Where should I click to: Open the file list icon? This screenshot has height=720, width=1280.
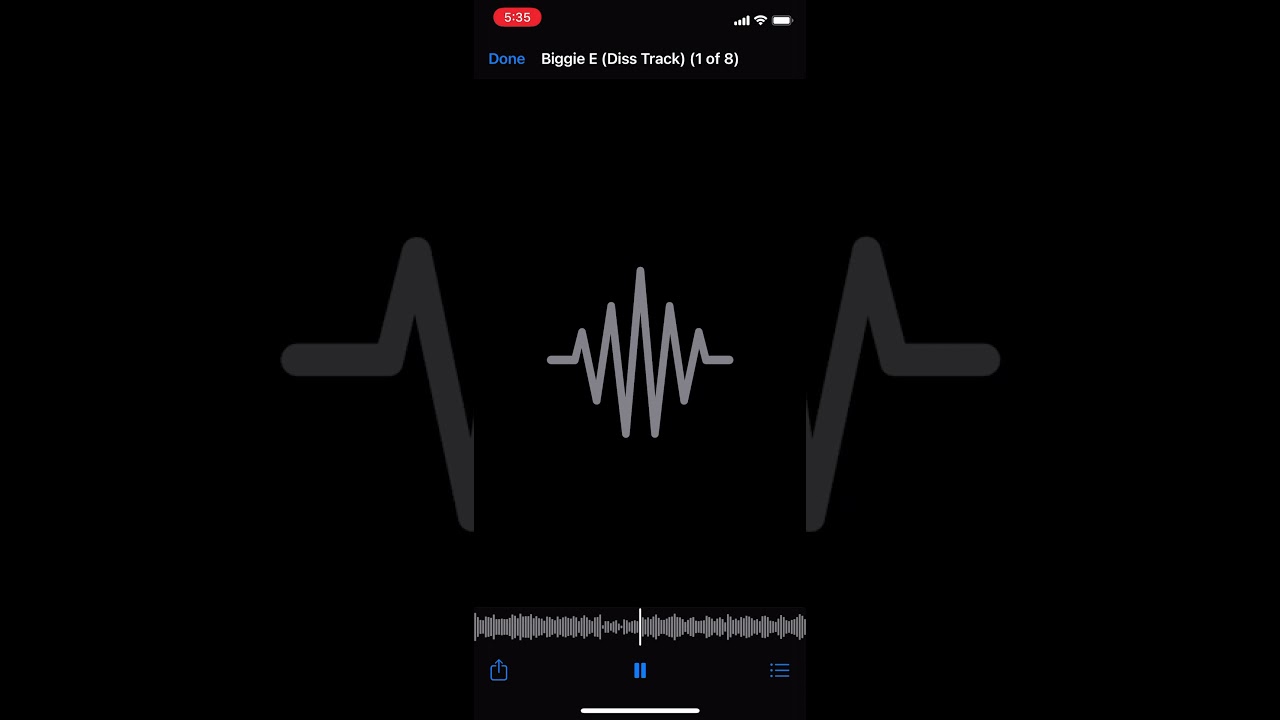coord(780,671)
